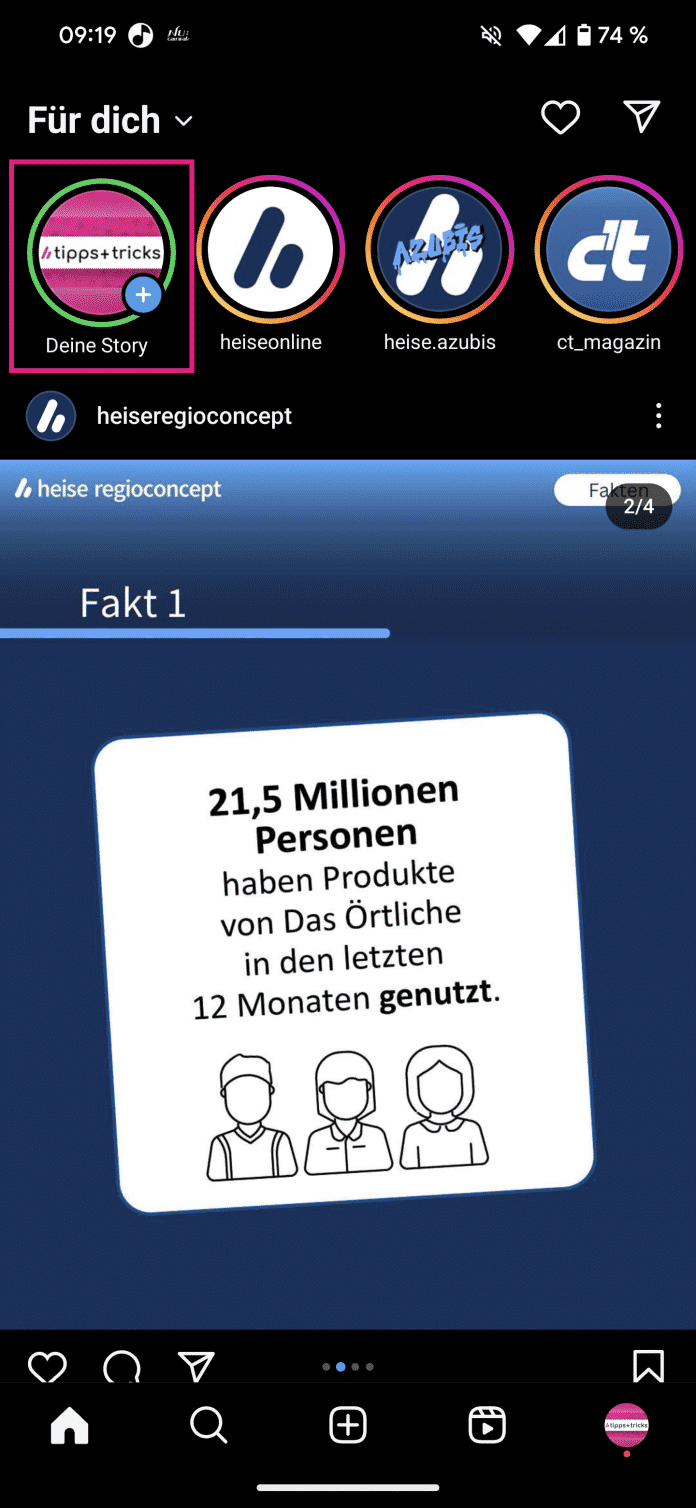Open the post's three-dot options menu
The height and width of the screenshot is (1508, 696).
658,416
